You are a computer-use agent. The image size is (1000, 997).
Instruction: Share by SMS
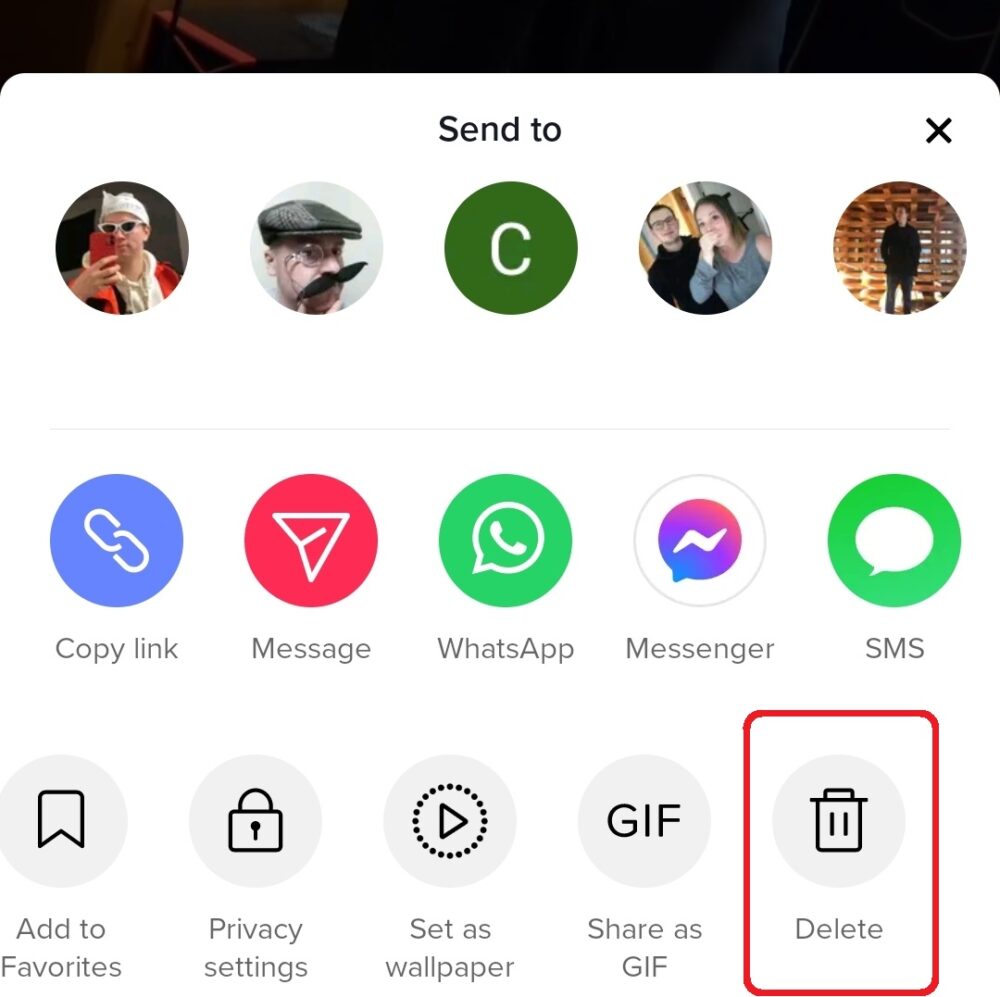[894, 540]
